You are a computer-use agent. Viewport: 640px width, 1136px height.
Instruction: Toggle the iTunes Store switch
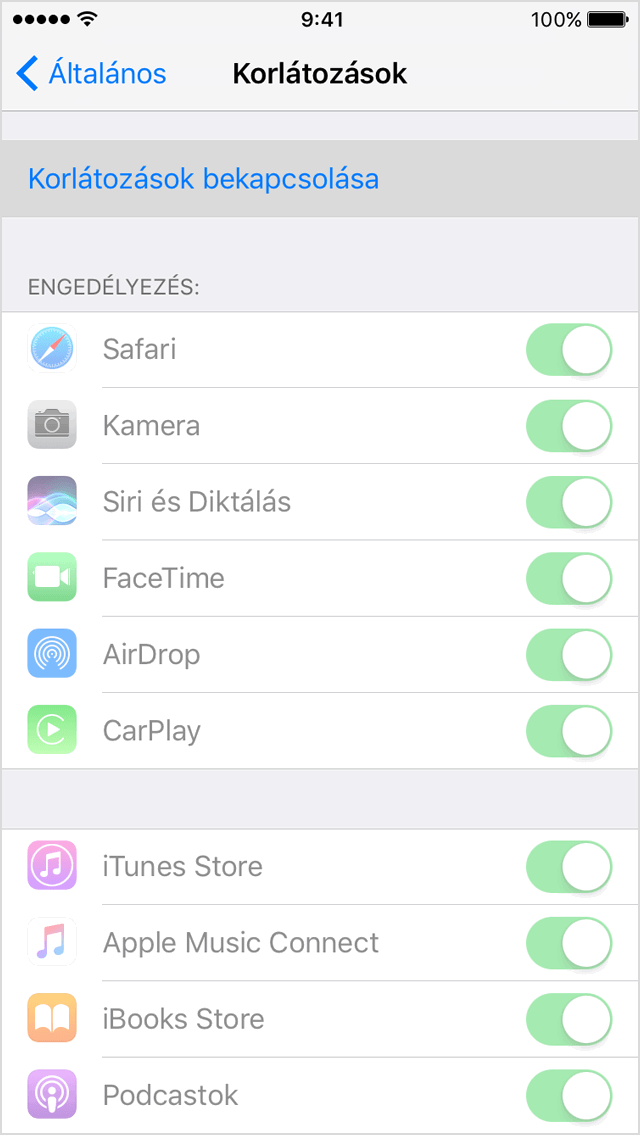(568, 866)
